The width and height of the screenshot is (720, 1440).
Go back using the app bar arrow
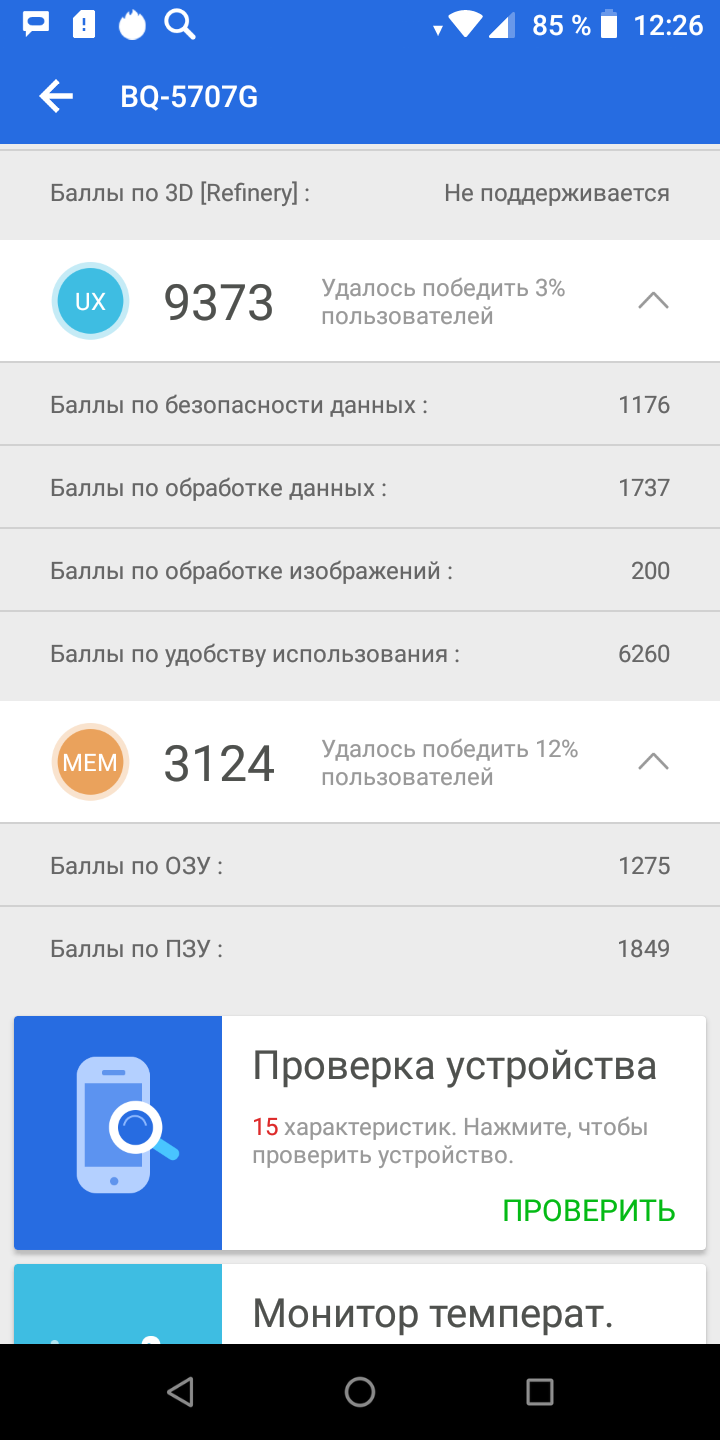[x=56, y=97]
